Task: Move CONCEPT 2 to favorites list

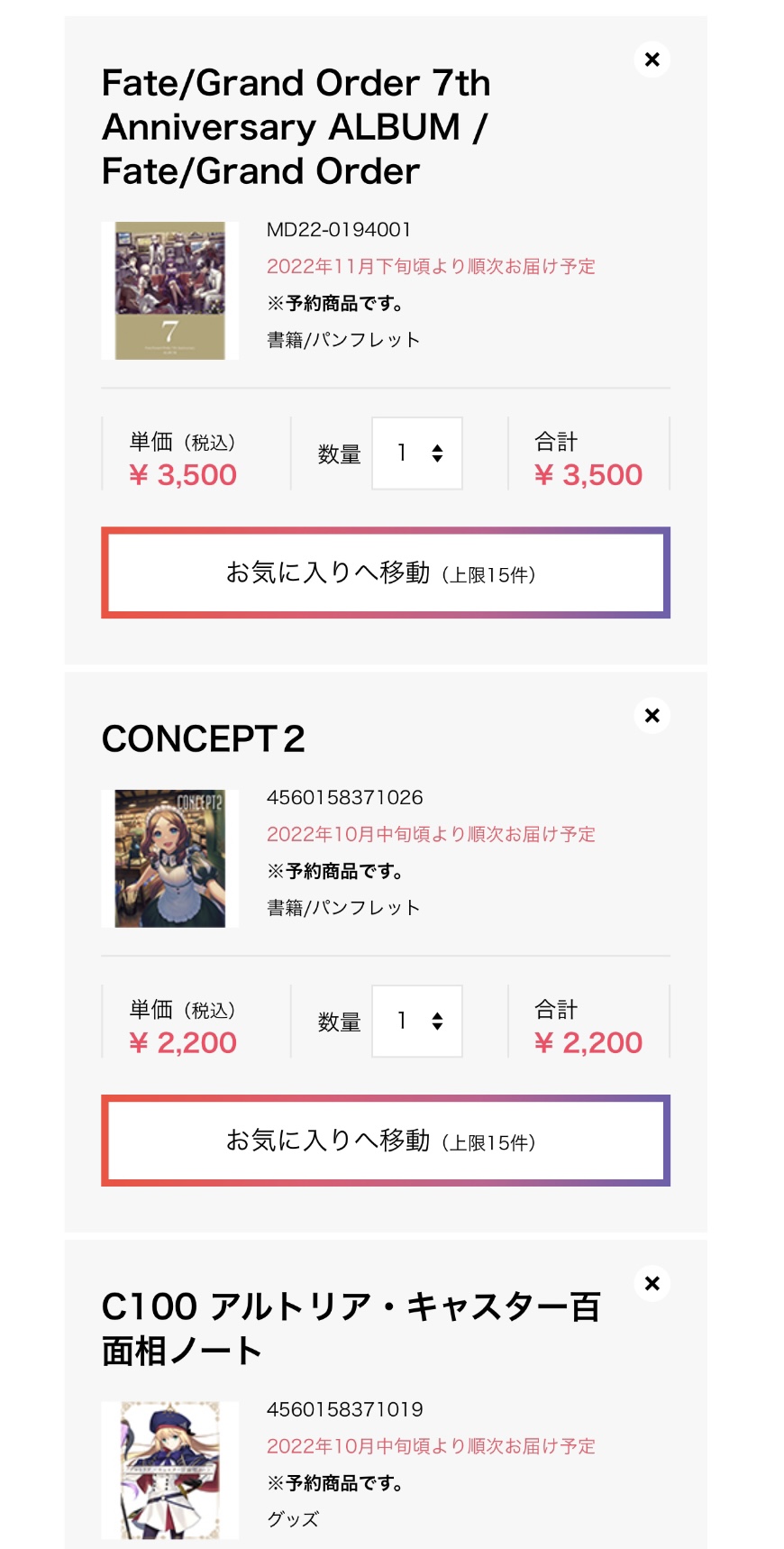Action: click(386, 1141)
